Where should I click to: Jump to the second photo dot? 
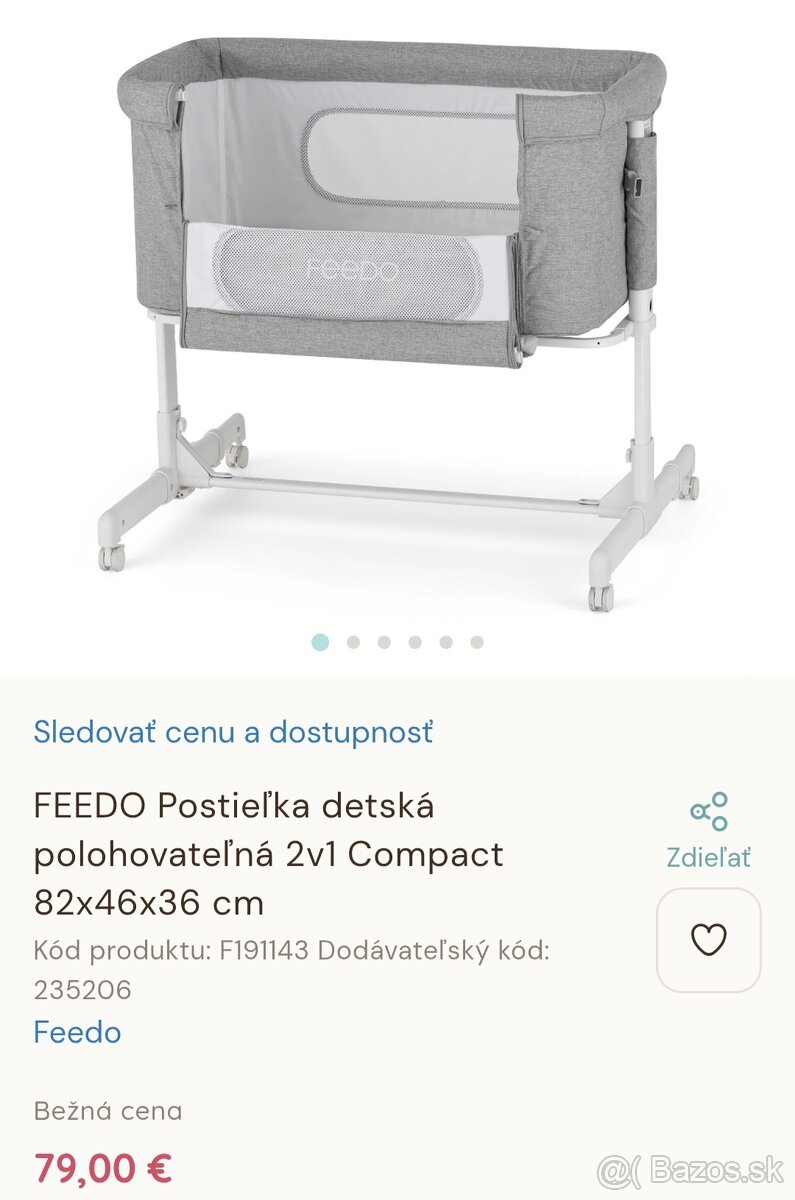[x=353, y=642]
